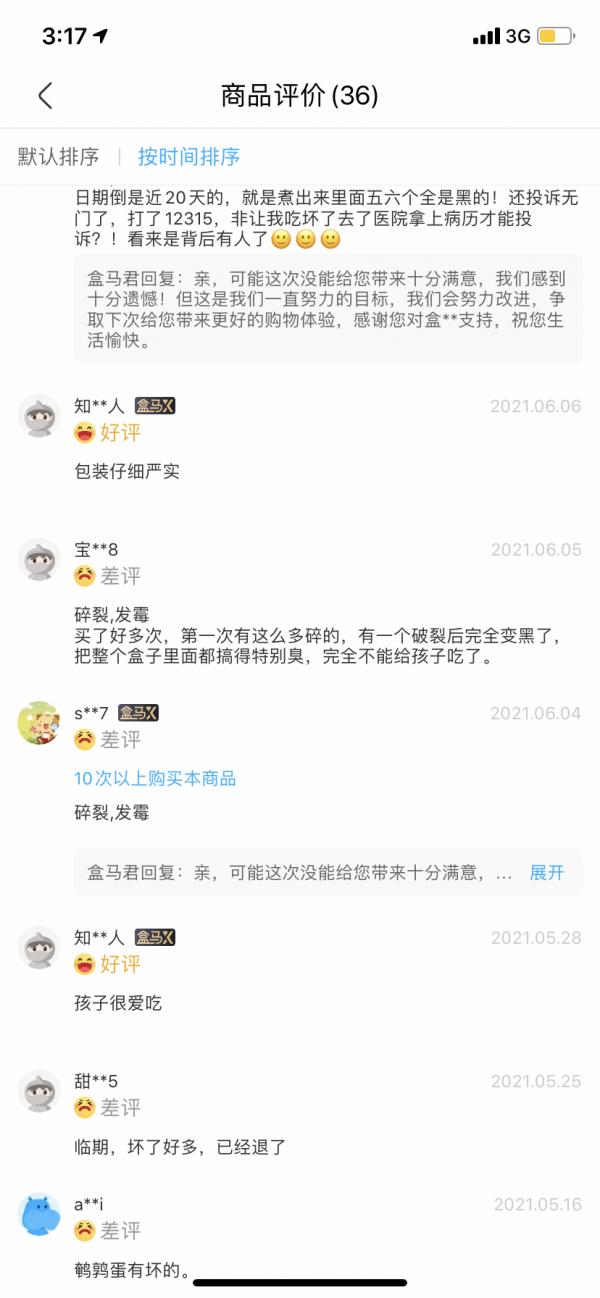This screenshot has height=1298, width=600.
Task: Open avatar of reviewer a**i
Action: 40,1215
